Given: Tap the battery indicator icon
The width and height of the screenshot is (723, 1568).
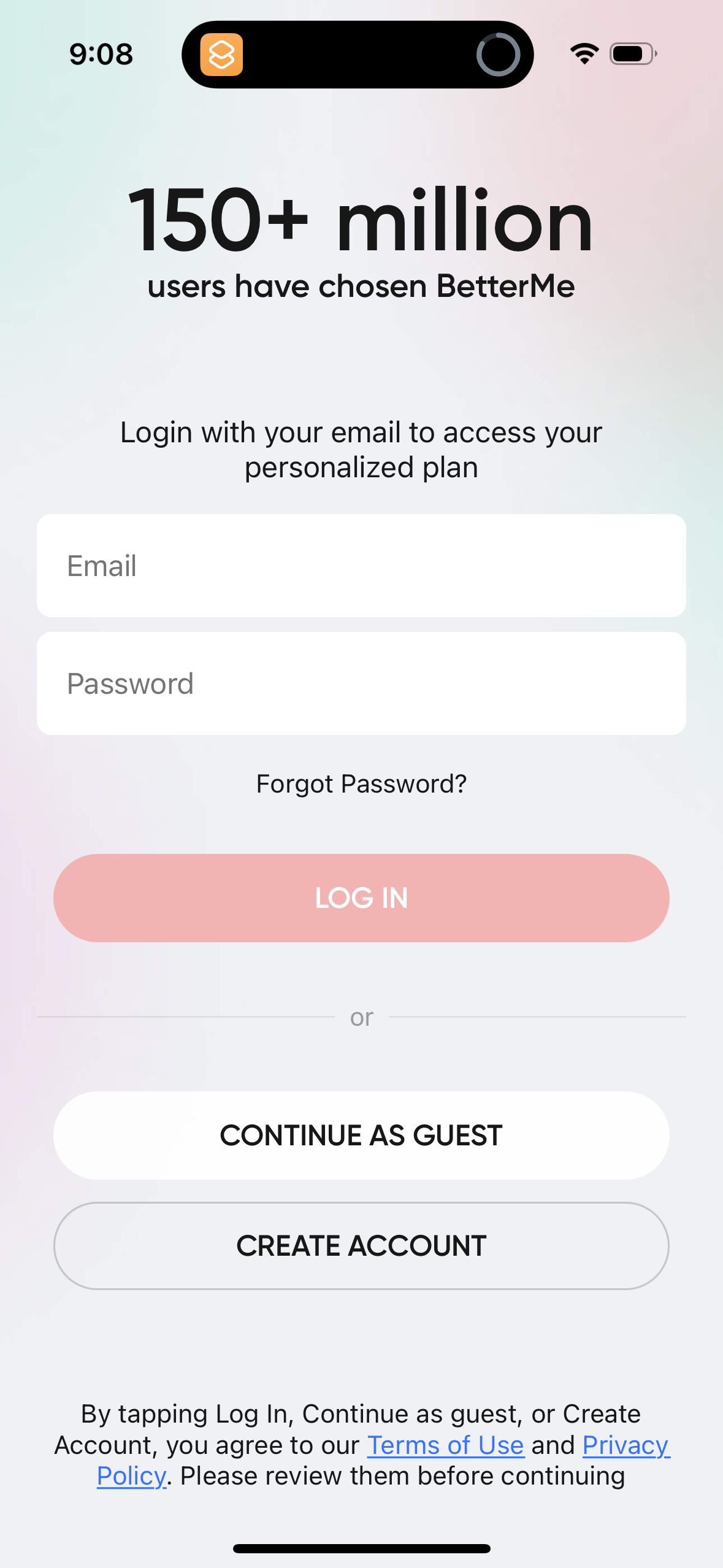Looking at the screenshot, I should coord(632,54).
